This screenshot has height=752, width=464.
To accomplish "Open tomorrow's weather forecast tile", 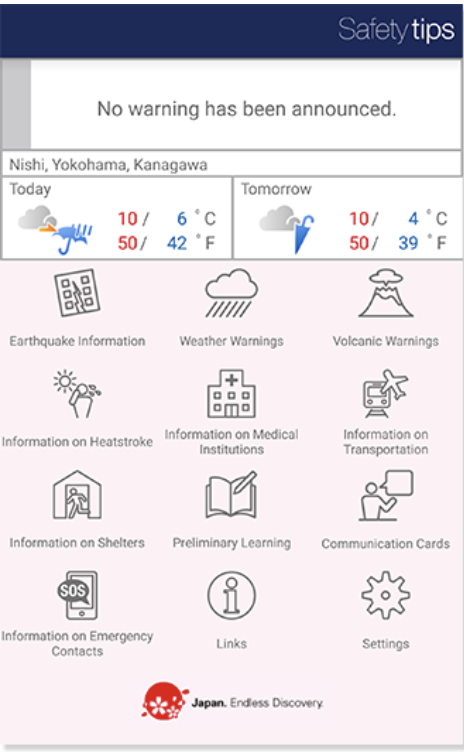I will coord(348,219).
